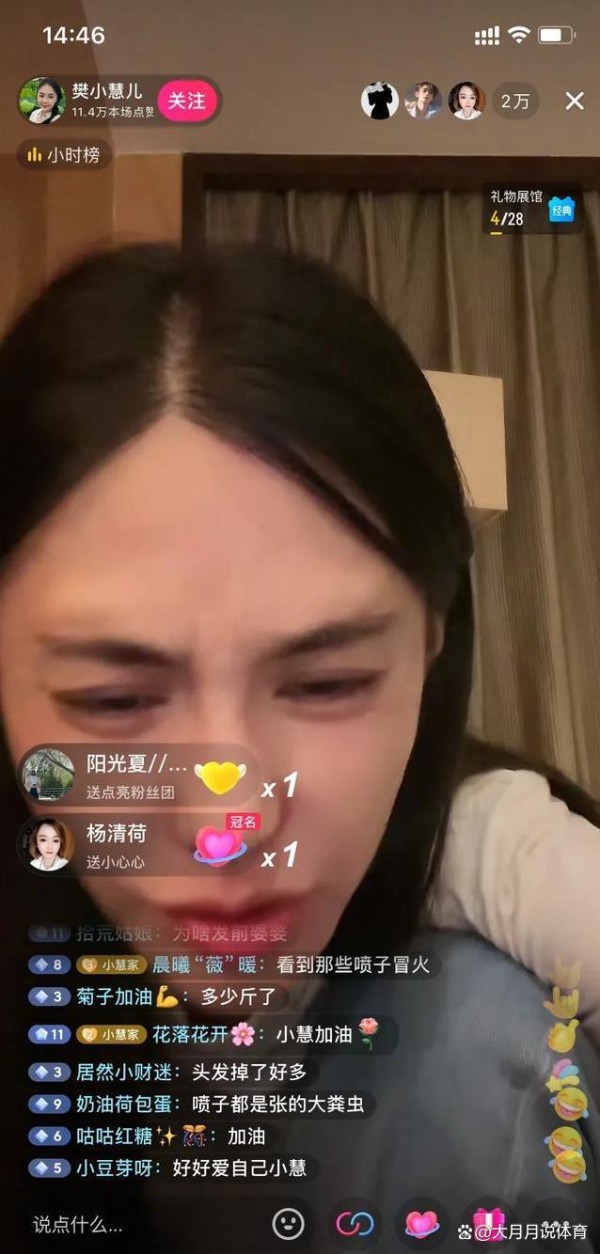Follow the streamer with 关注 button
The image size is (600, 1254).
click(x=187, y=101)
